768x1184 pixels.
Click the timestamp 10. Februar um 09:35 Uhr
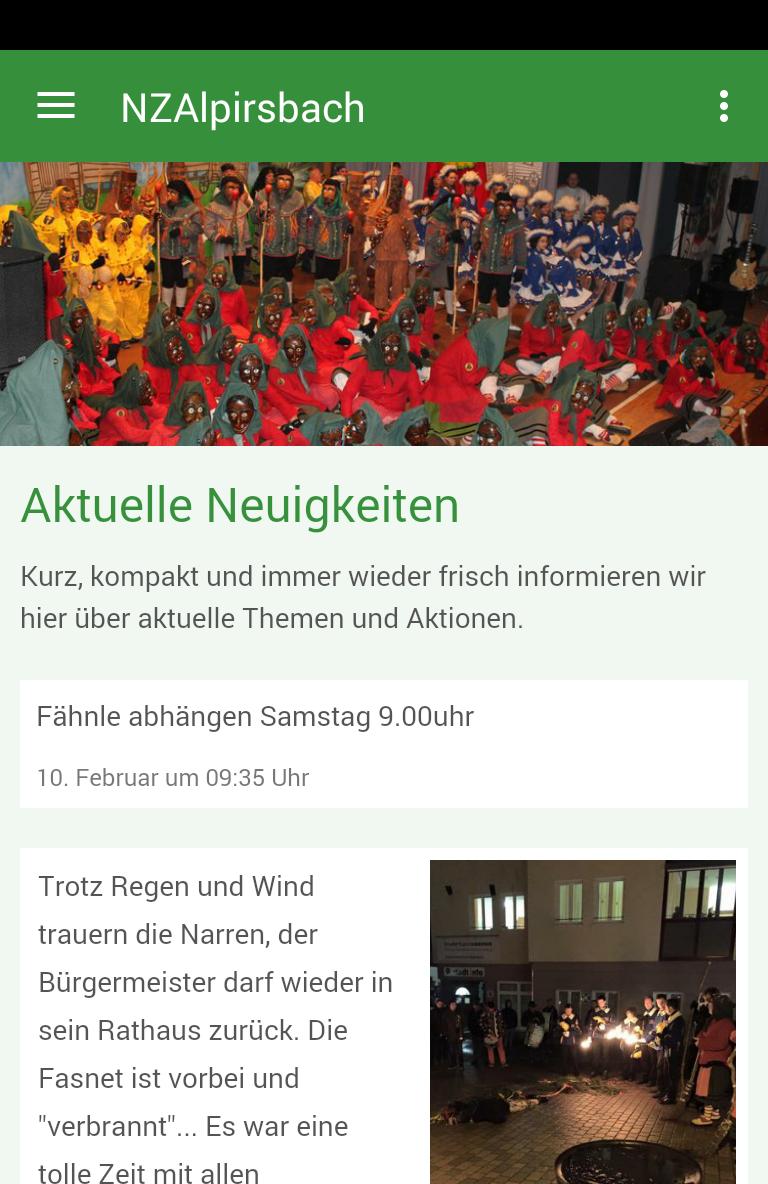[x=173, y=777]
